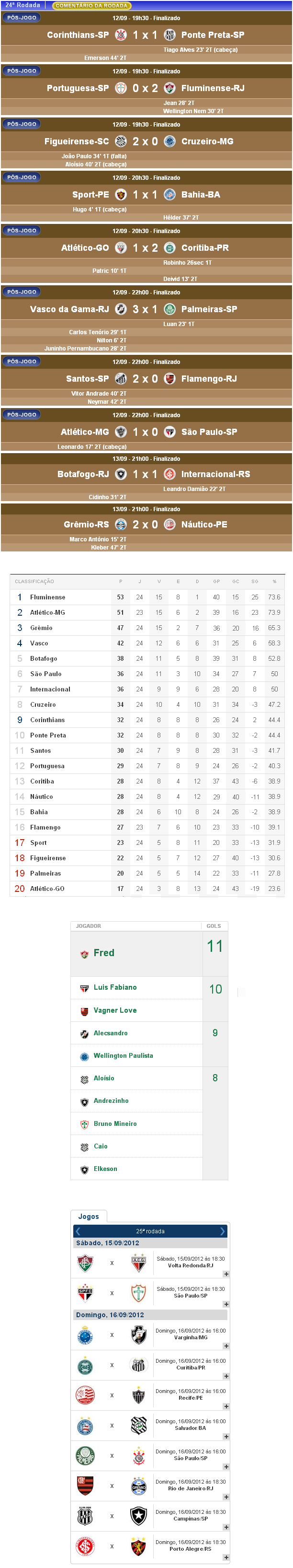Expand the Volta Redonda/RJ match details
The width and height of the screenshot is (293, 1568).
coord(226,1274)
